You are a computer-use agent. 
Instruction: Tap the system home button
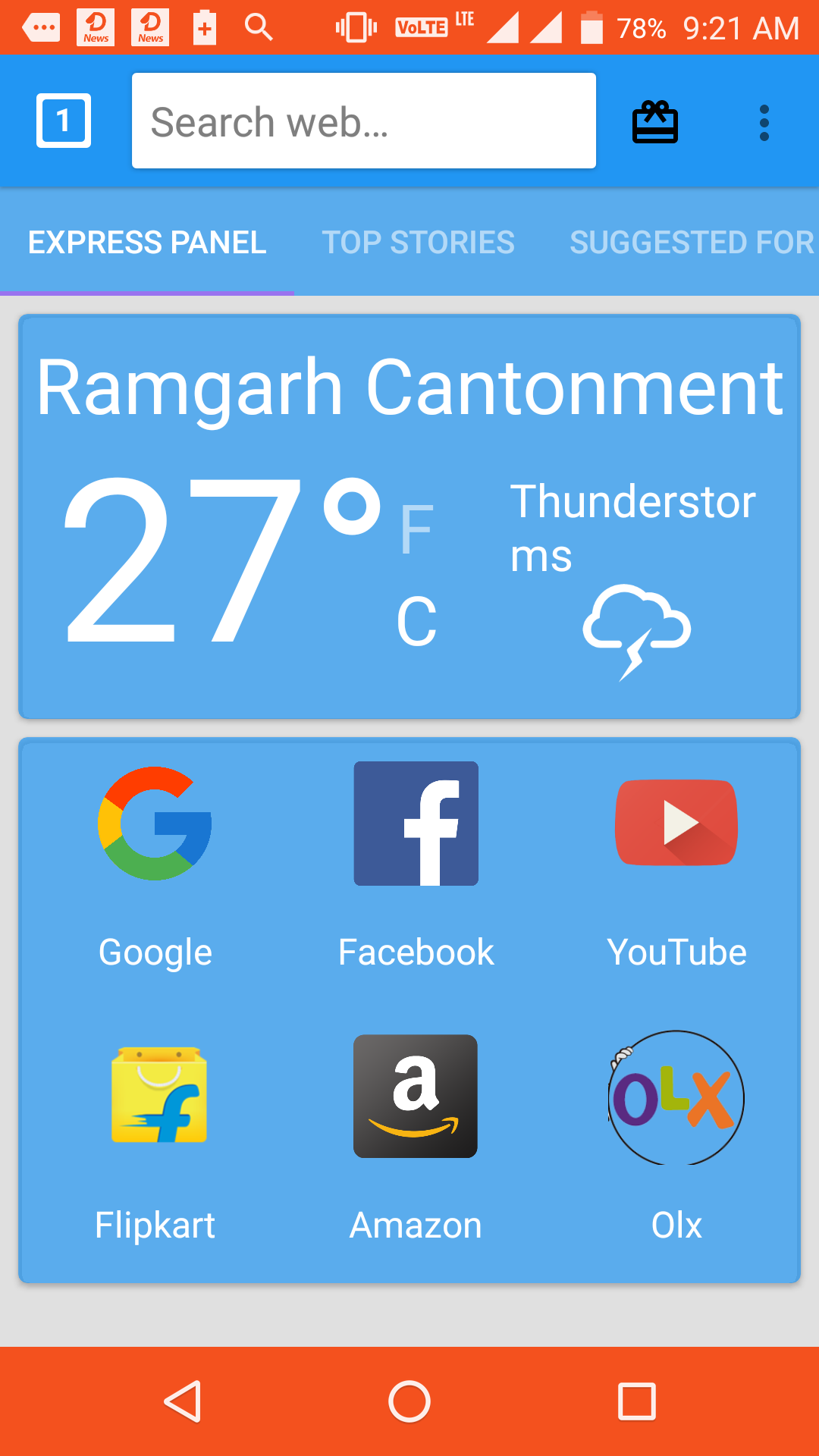pos(409,1401)
